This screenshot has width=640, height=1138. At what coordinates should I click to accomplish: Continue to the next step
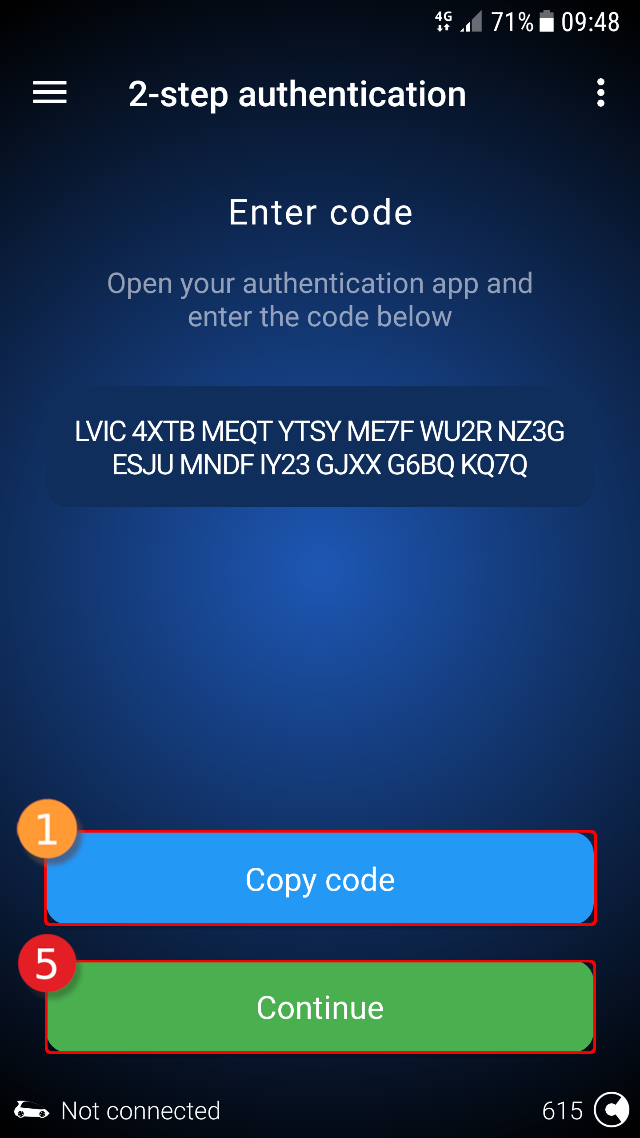[x=320, y=1007]
